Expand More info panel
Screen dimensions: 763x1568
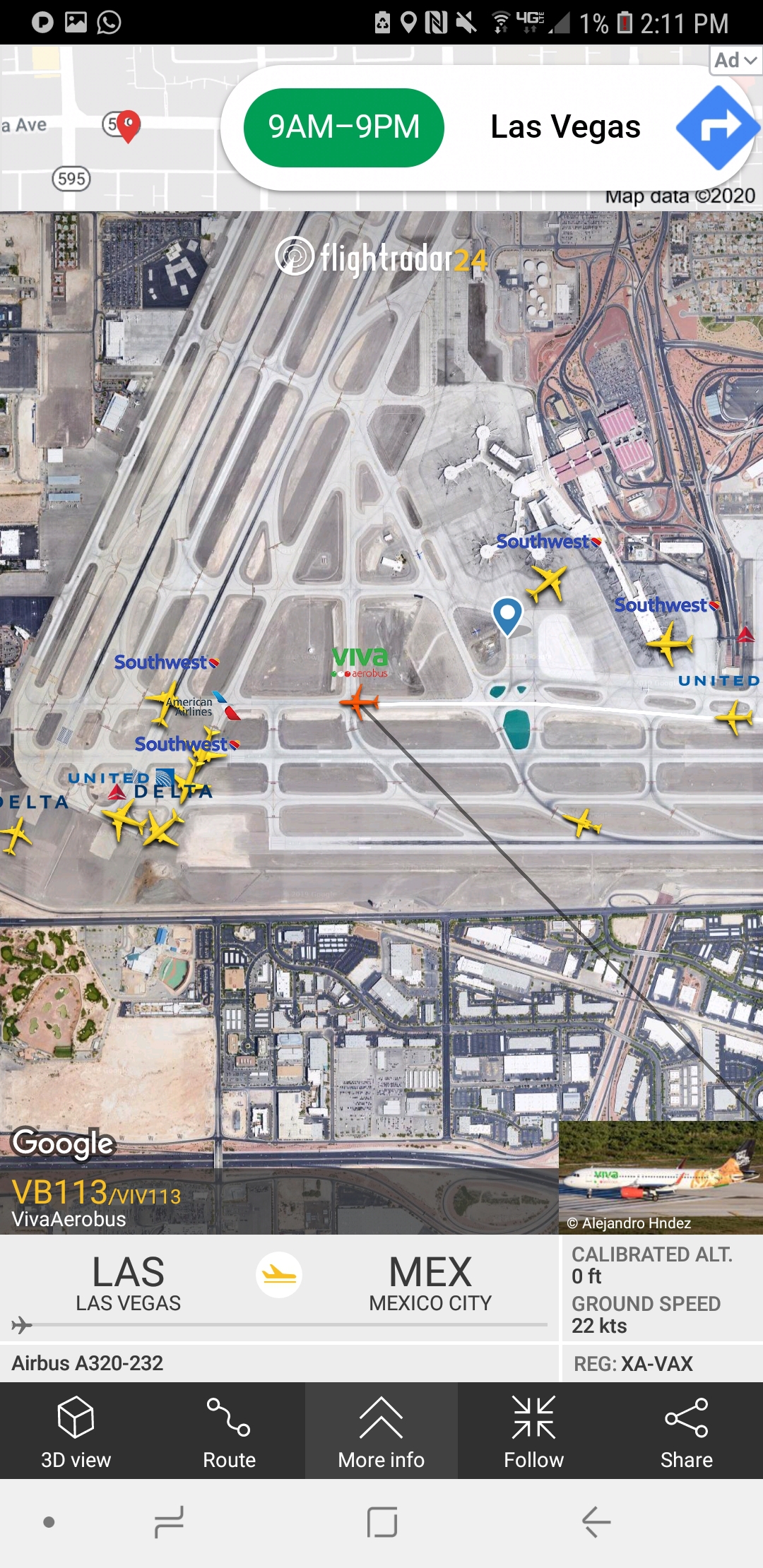tap(381, 1432)
